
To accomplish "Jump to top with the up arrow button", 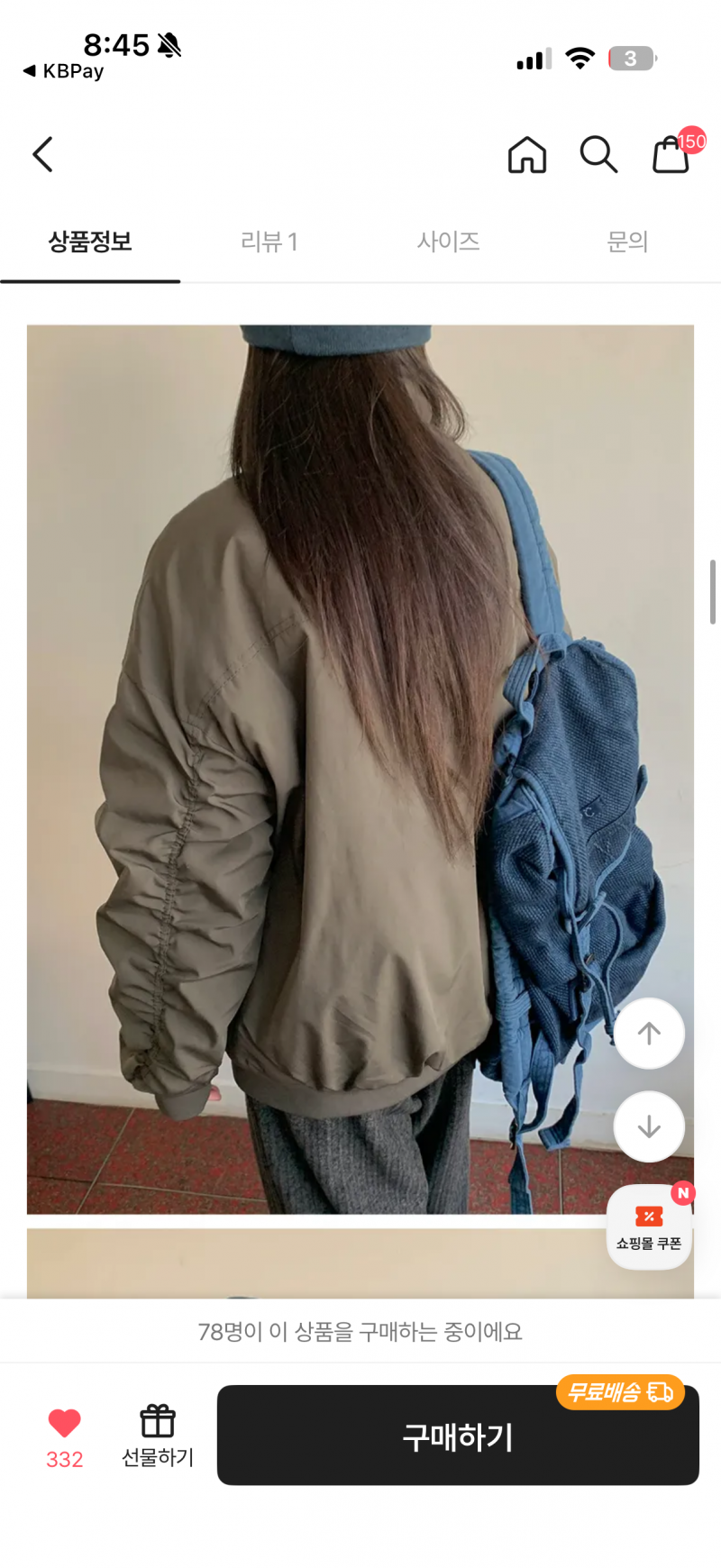I will 649,1034.
